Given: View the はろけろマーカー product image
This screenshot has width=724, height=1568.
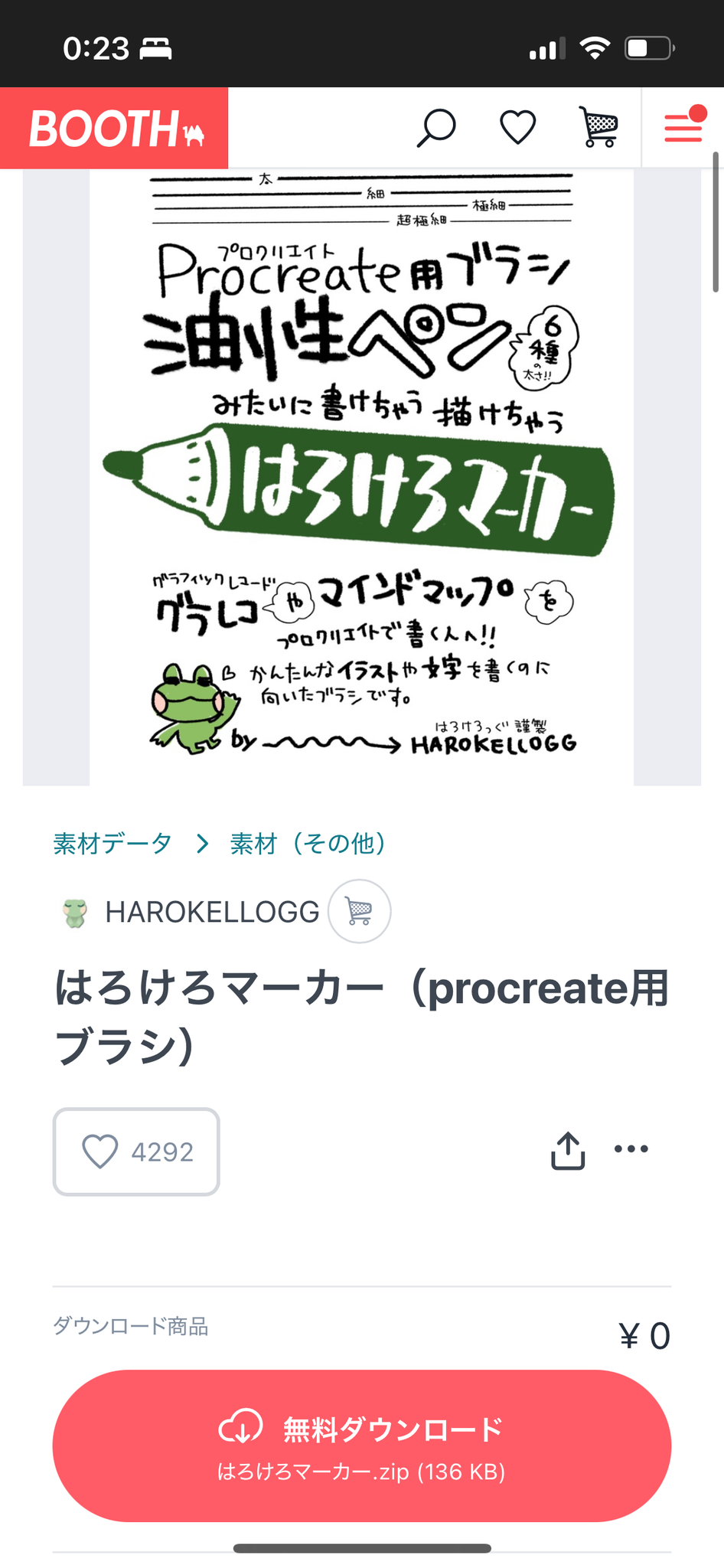Looking at the screenshot, I should tap(361, 476).
